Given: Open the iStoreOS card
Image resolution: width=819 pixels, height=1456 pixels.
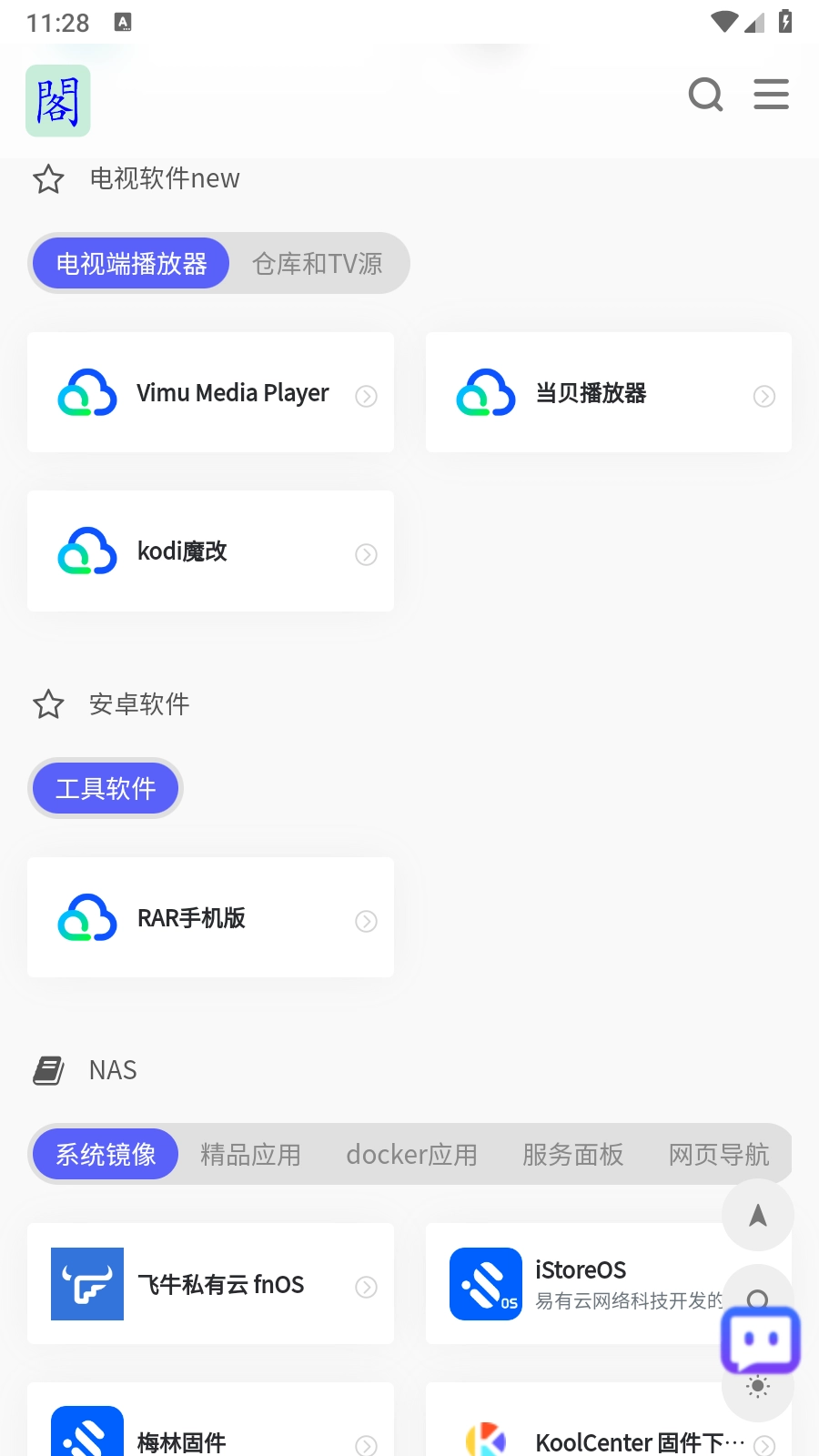Looking at the screenshot, I should (582, 1284).
